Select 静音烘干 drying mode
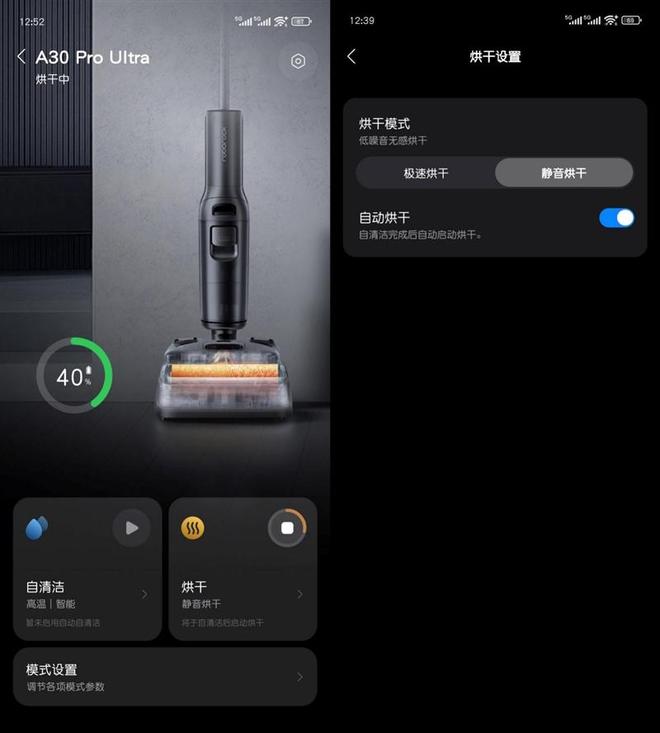The height and width of the screenshot is (733, 660). pyautogui.click(x=564, y=173)
